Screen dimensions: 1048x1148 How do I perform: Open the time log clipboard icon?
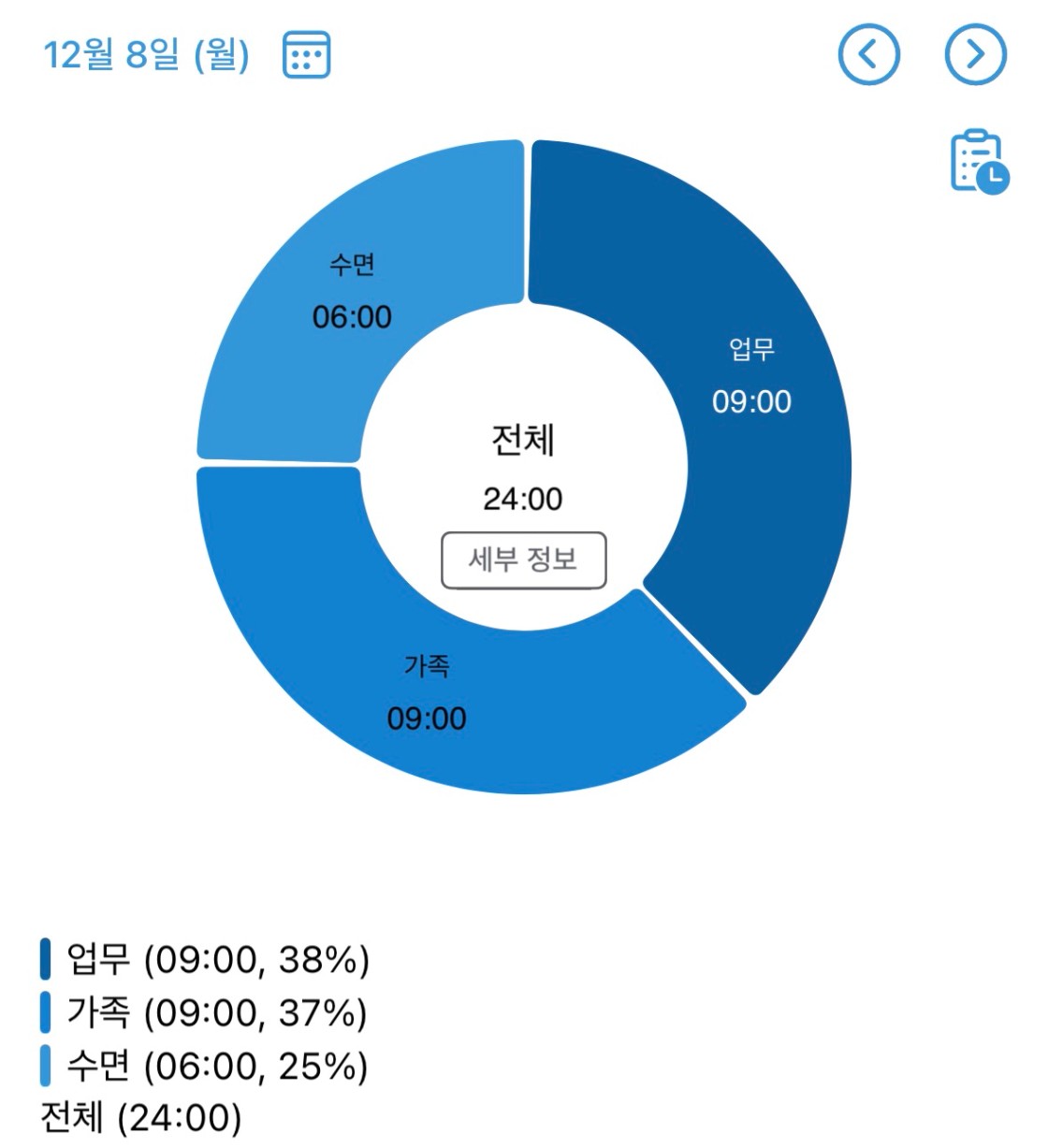979,163
